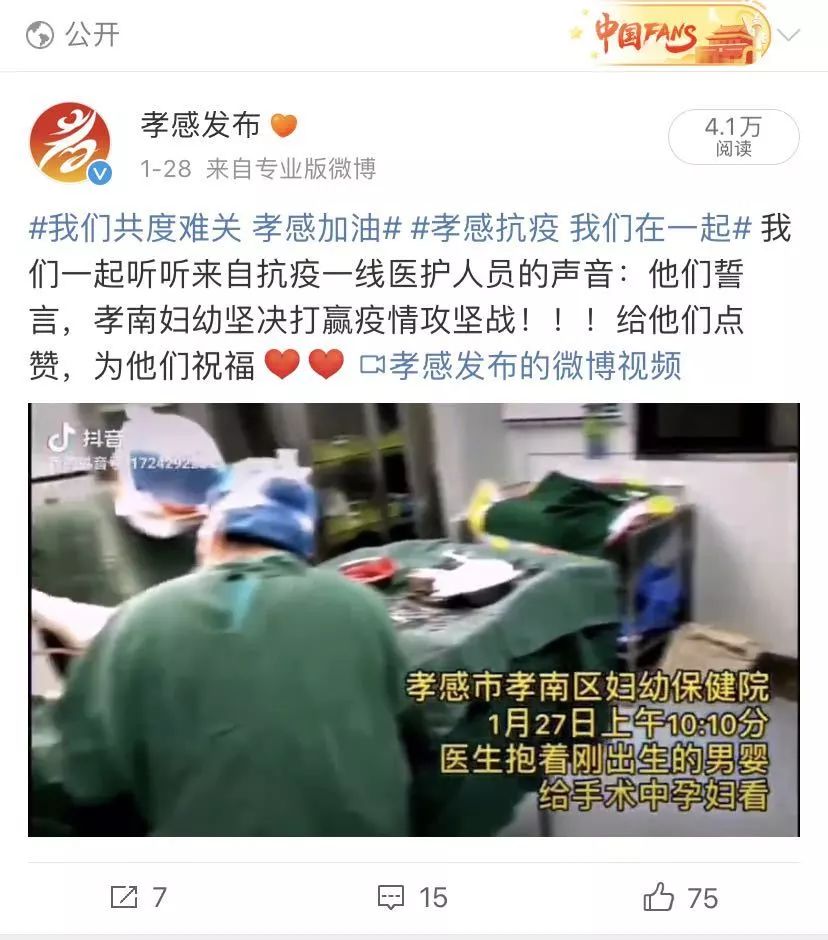Open the 中国FANS banner

click(668, 34)
